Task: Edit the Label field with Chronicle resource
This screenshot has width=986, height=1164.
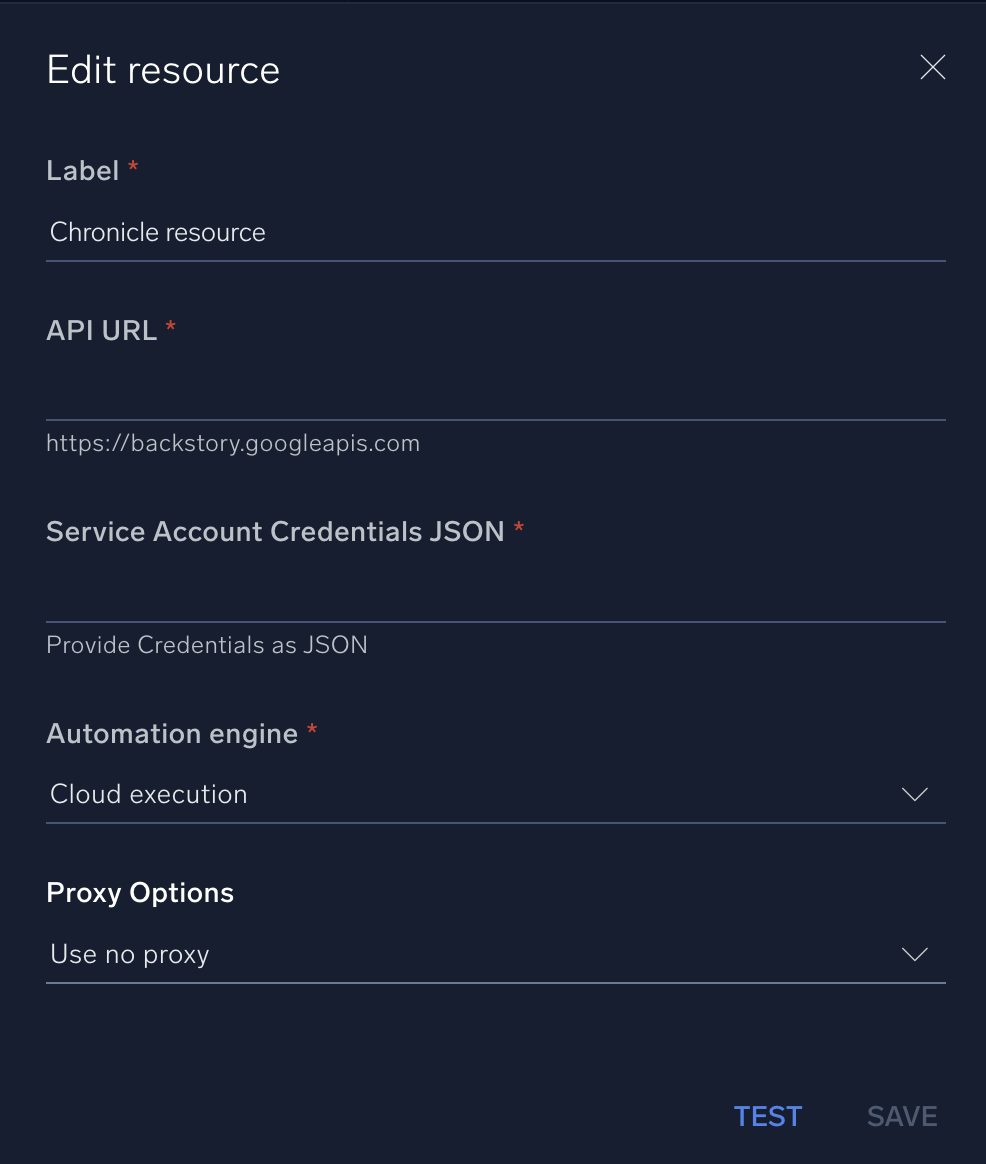Action: pyautogui.click(x=495, y=233)
